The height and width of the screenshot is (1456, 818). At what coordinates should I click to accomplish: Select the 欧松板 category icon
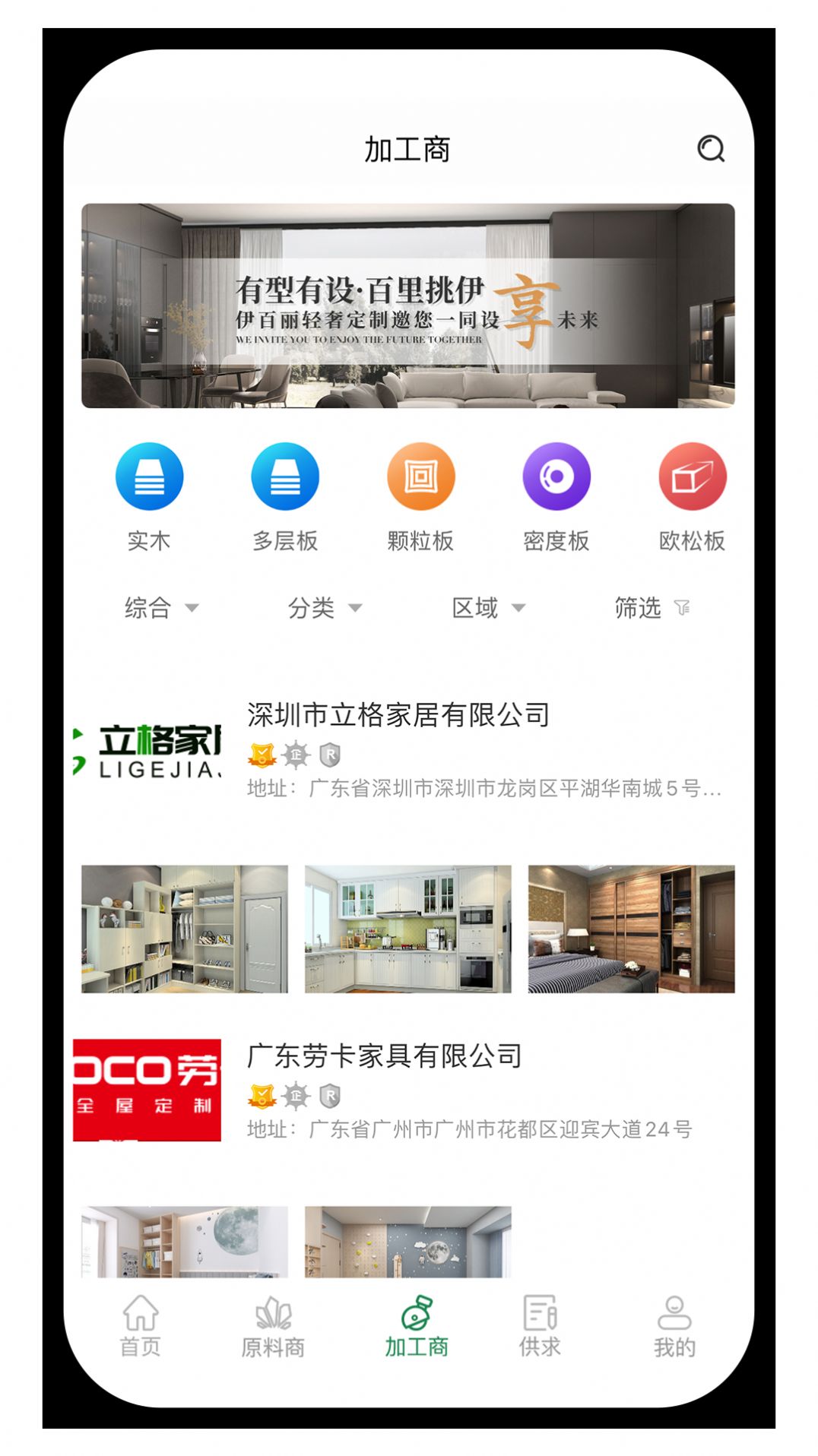tap(690, 477)
